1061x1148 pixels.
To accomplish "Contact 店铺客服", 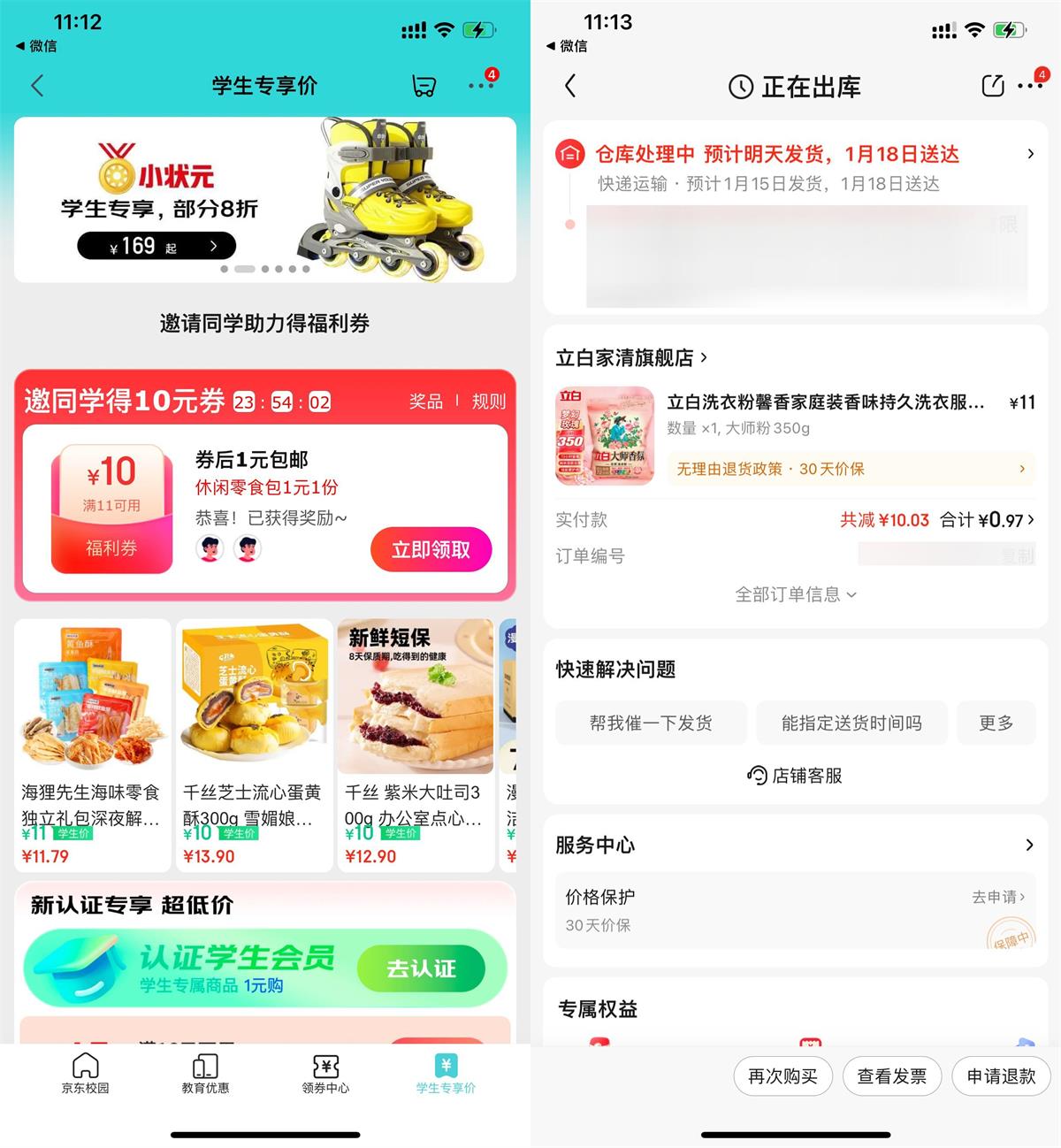I will coord(795,776).
